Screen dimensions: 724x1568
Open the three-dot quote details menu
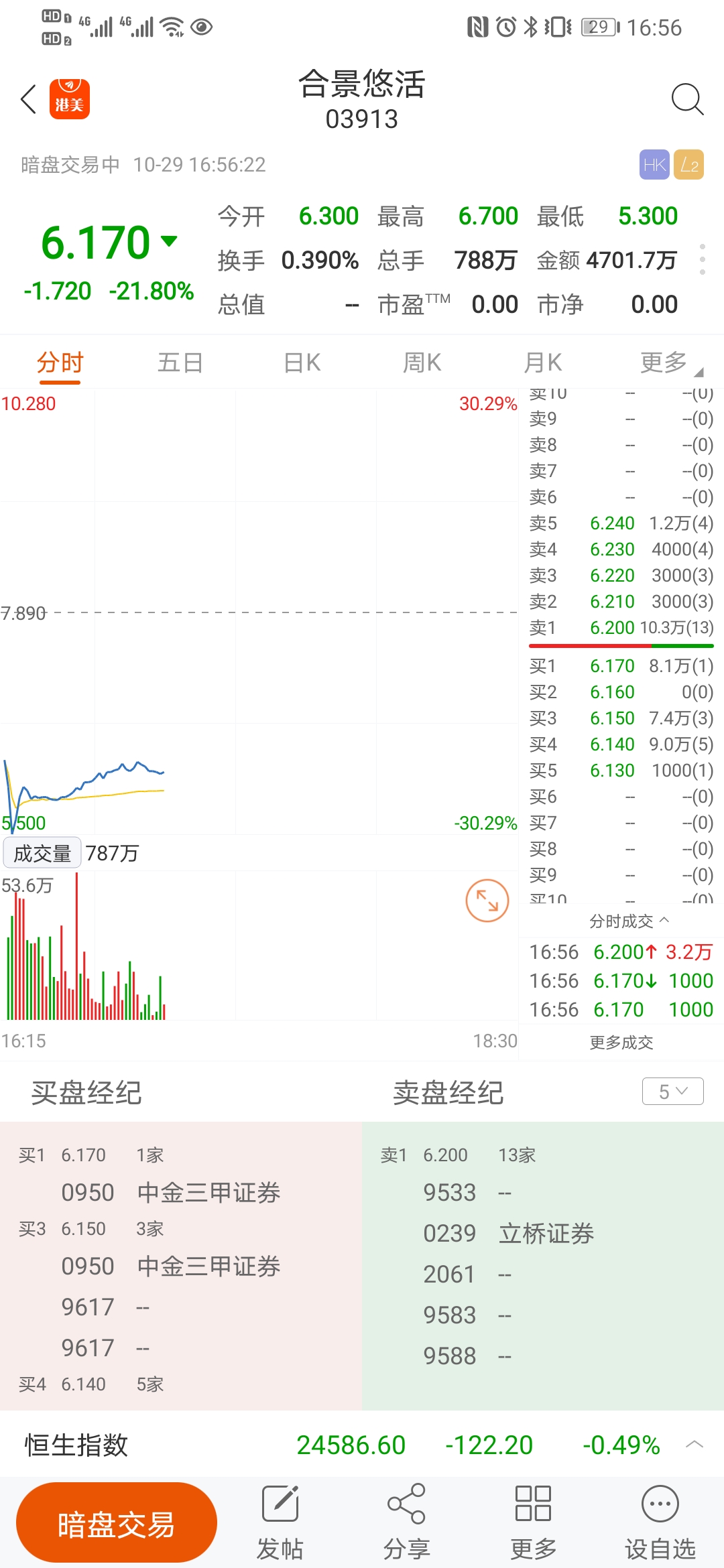702,259
